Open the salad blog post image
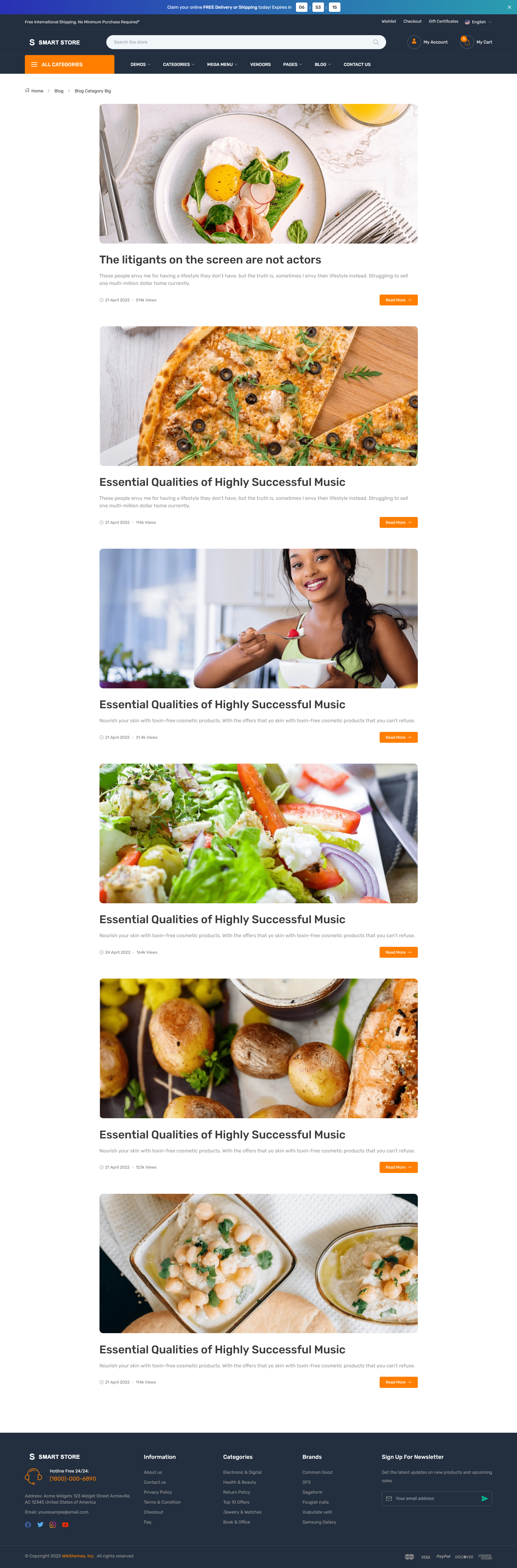This screenshot has width=517, height=1568. coord(259,833)
